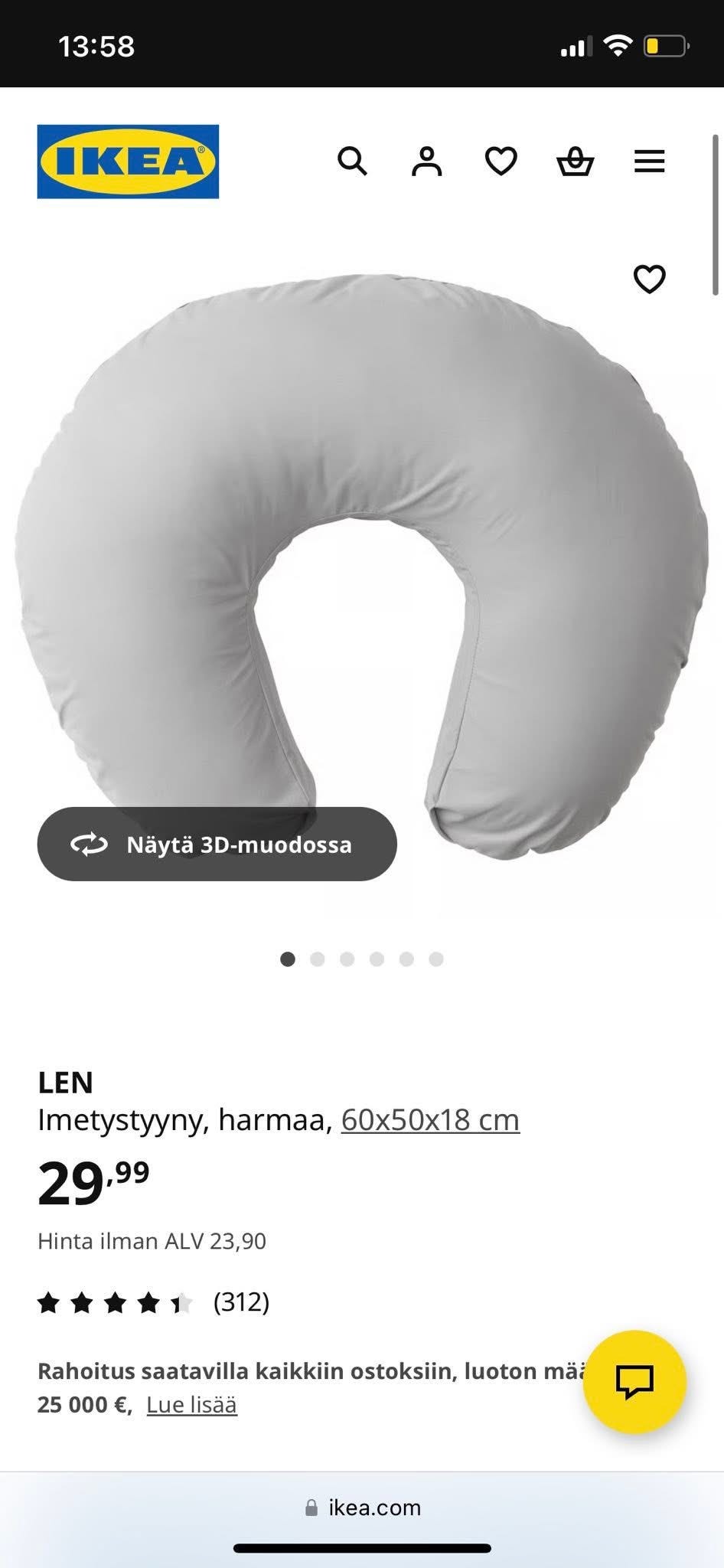Screen dimensions: 724x1568
Task: Jump to the second image dot
Action: pos(317,959)
